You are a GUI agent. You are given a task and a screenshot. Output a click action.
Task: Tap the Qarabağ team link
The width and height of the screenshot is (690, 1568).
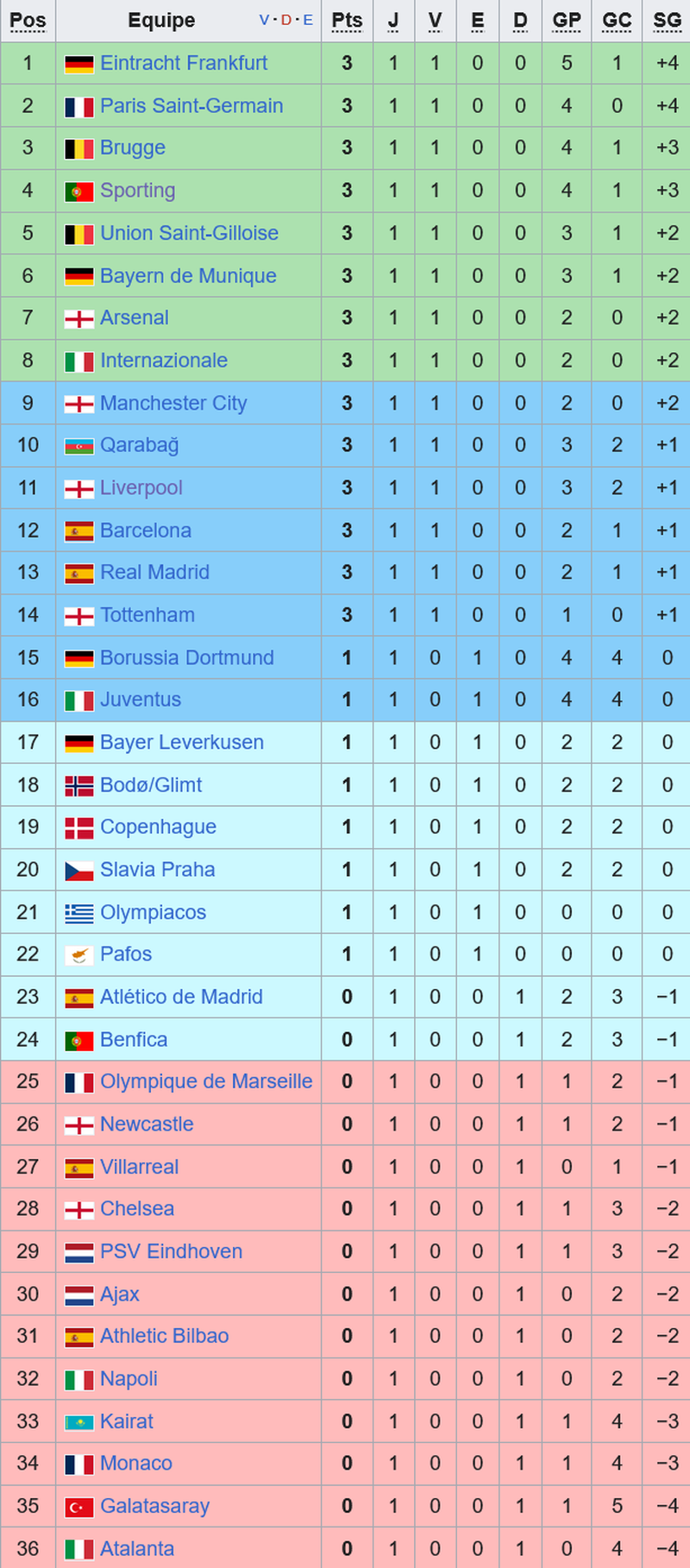140,445
